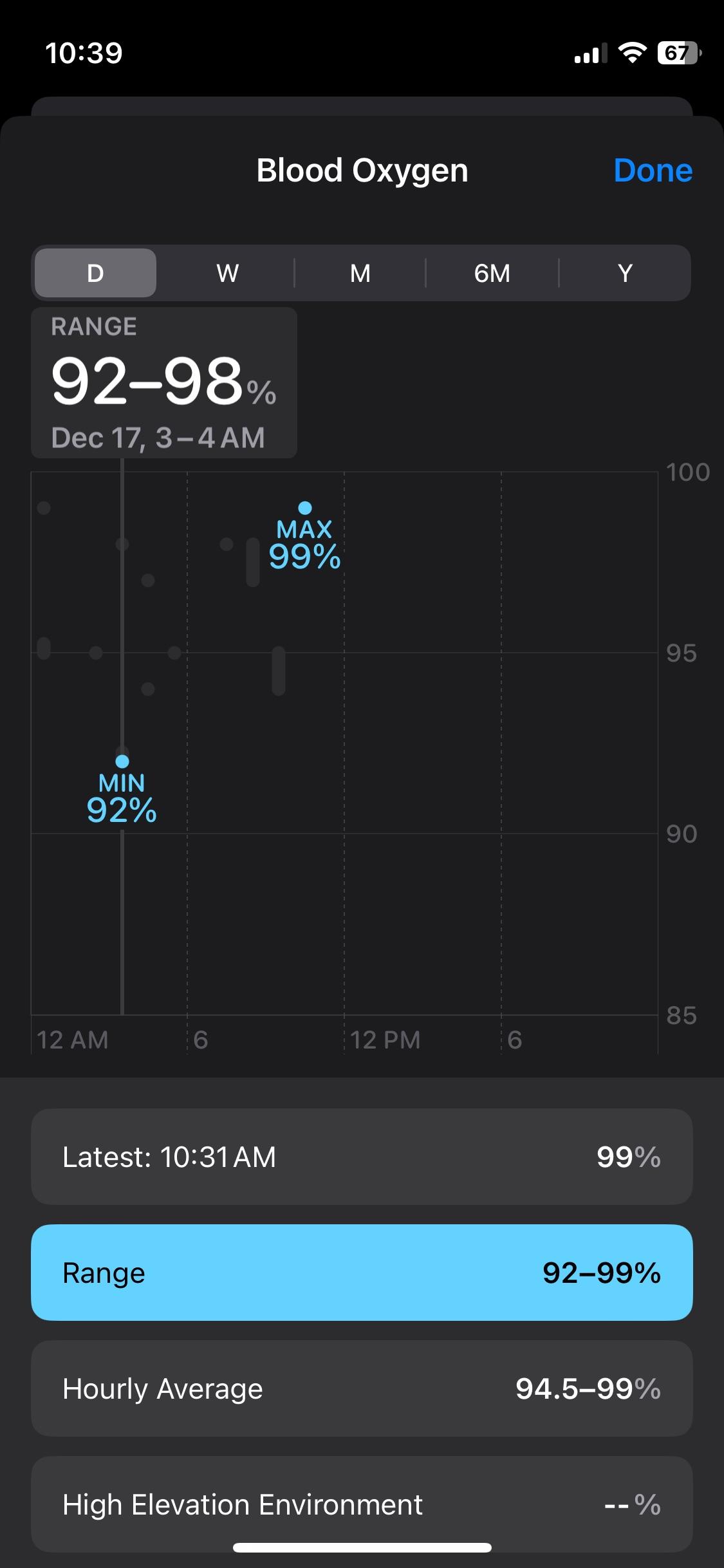Switch to the M monthly view
The height and width of the screenshot is (1568, 724).
[x=360, y=273]
